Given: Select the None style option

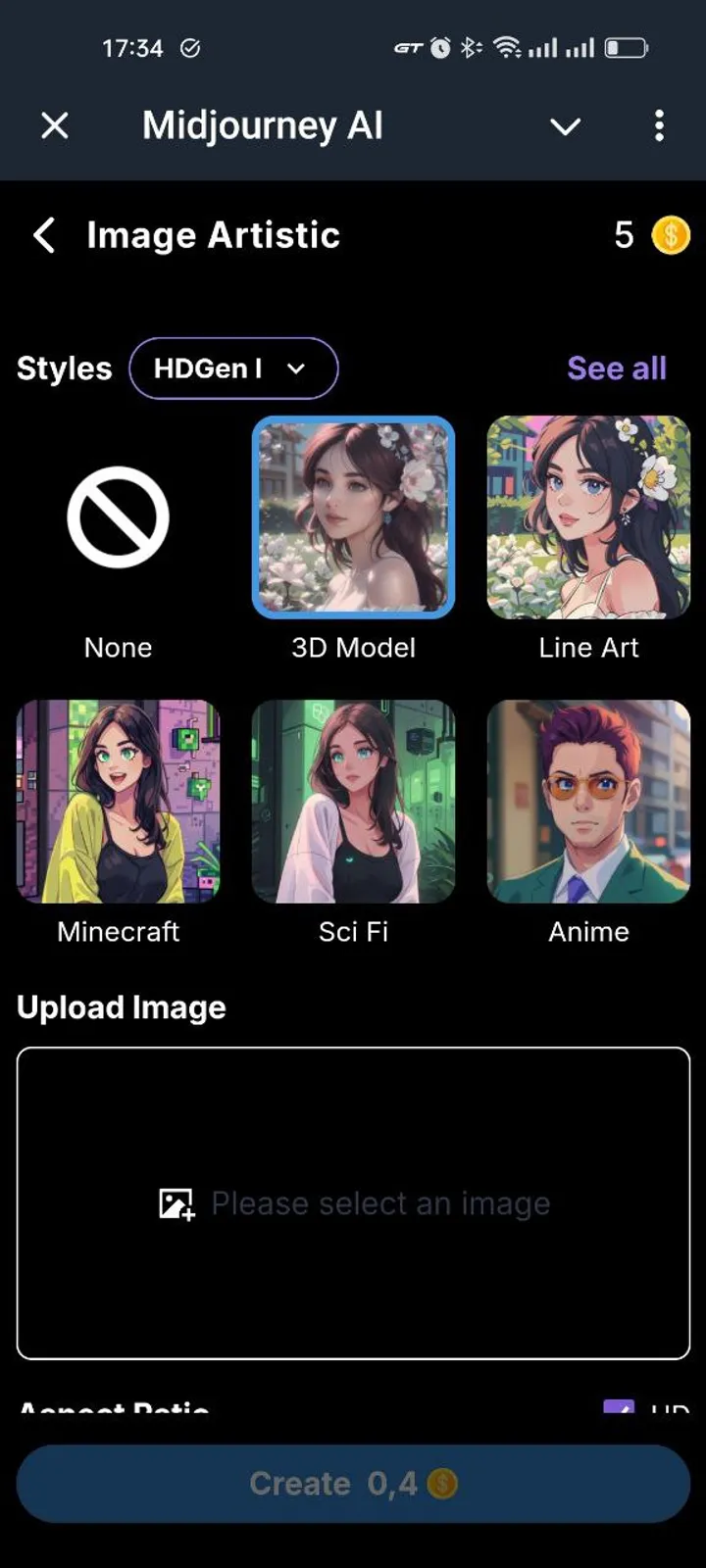Looking at the screenshot, I should 118,517.
